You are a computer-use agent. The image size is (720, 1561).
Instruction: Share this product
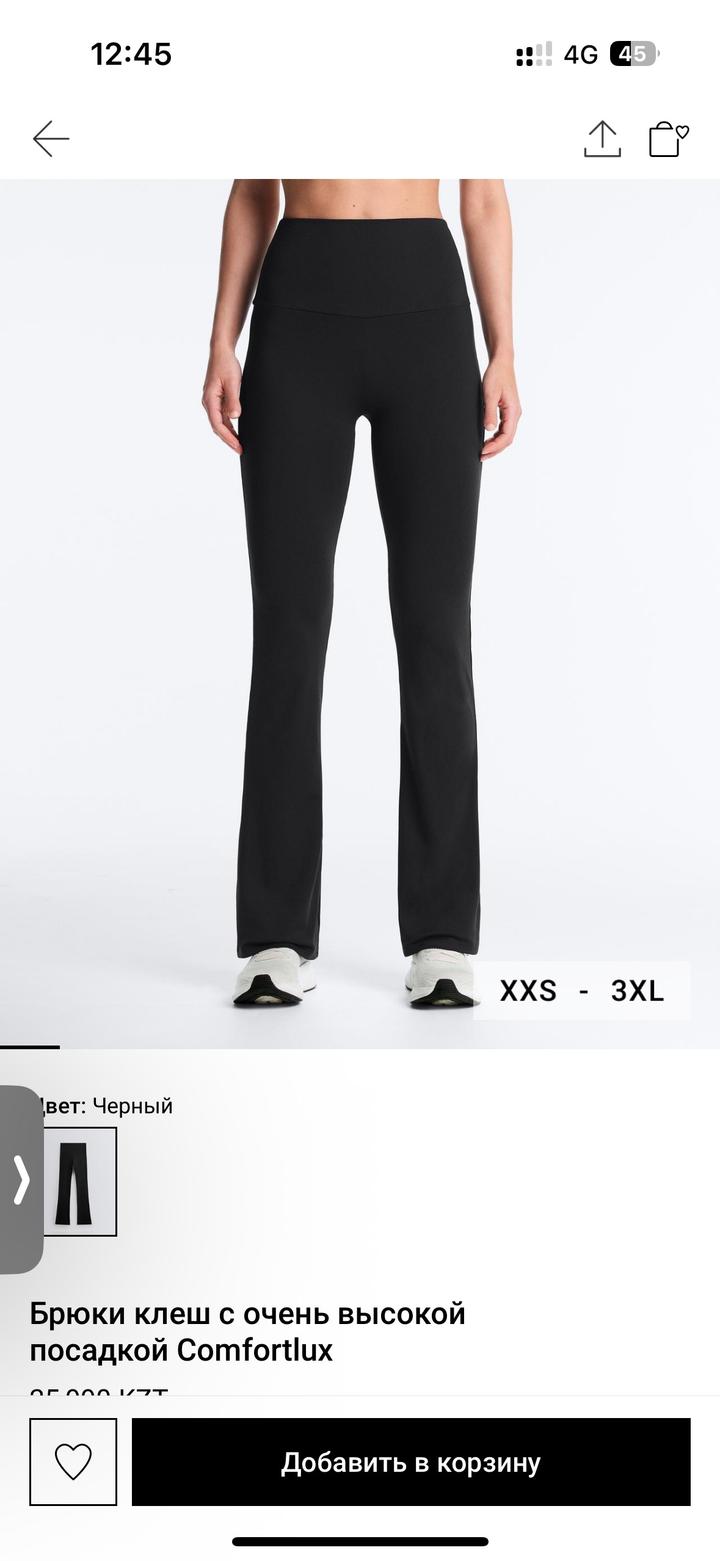(602, 139)
